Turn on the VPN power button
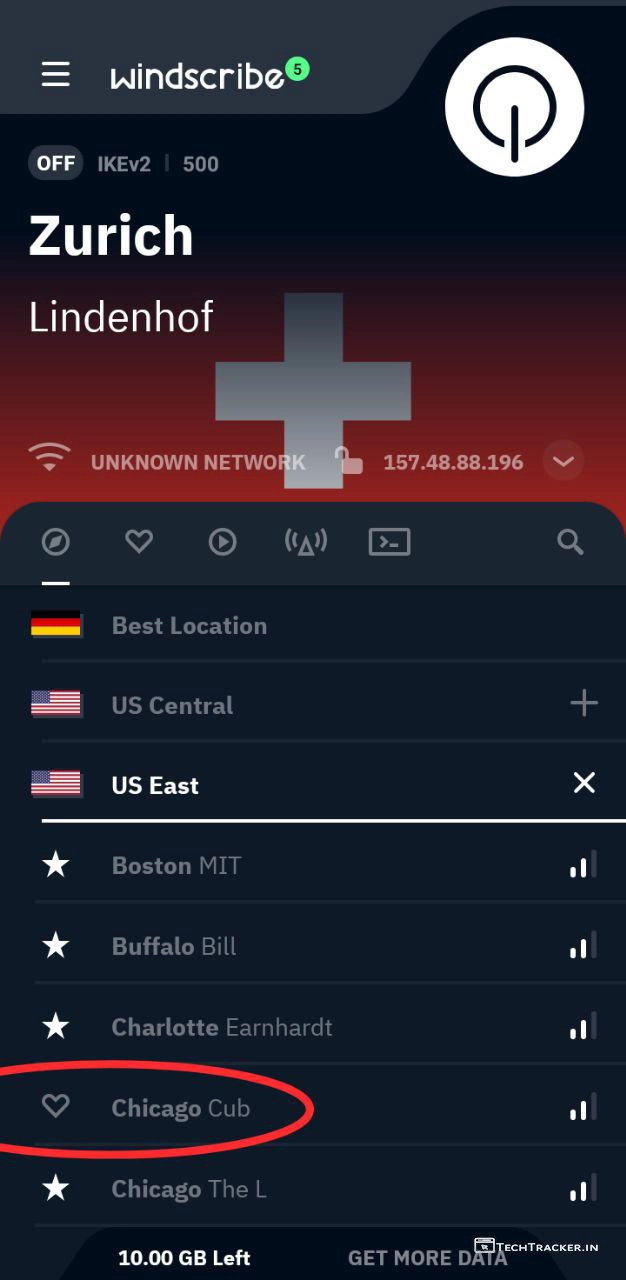Viewport: 626px width, 1280px height. [514, 107]
